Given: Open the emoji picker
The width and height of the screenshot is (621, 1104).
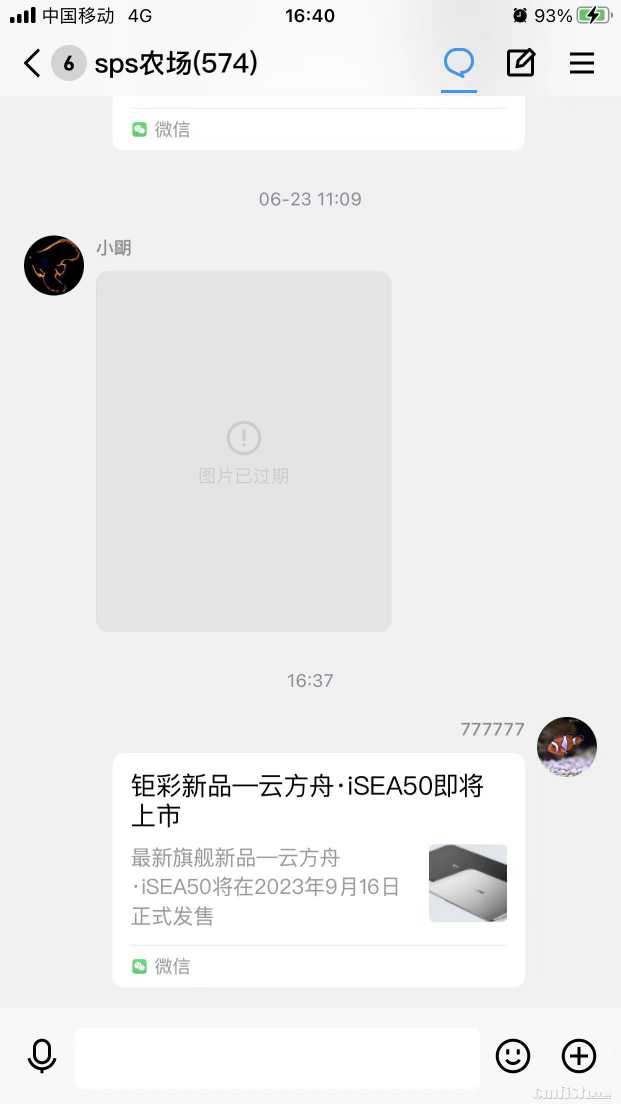Looking at the screenshot, I should pyautogui.click(x=513, y=1056).
